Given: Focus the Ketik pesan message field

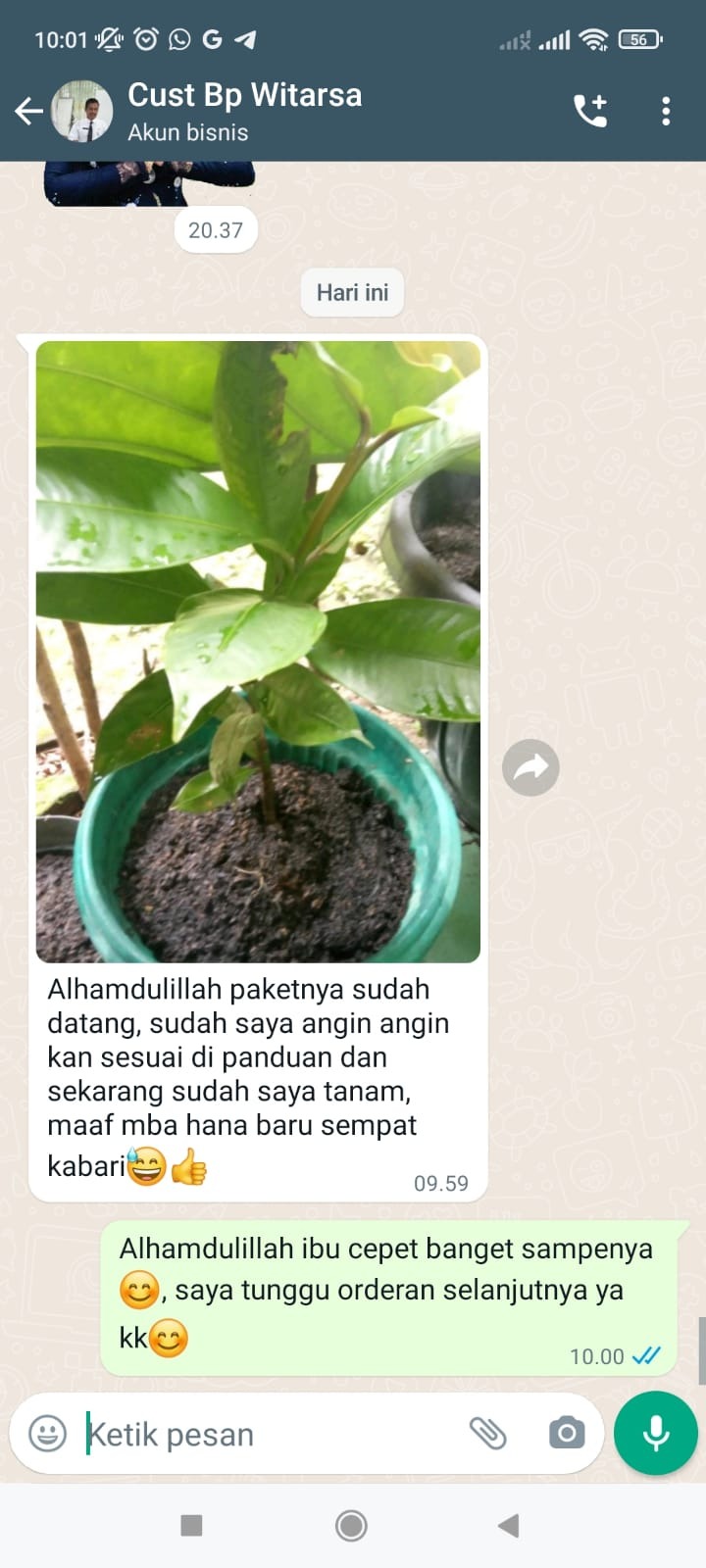Looking at the screenshot, I should pos(265,1435).
